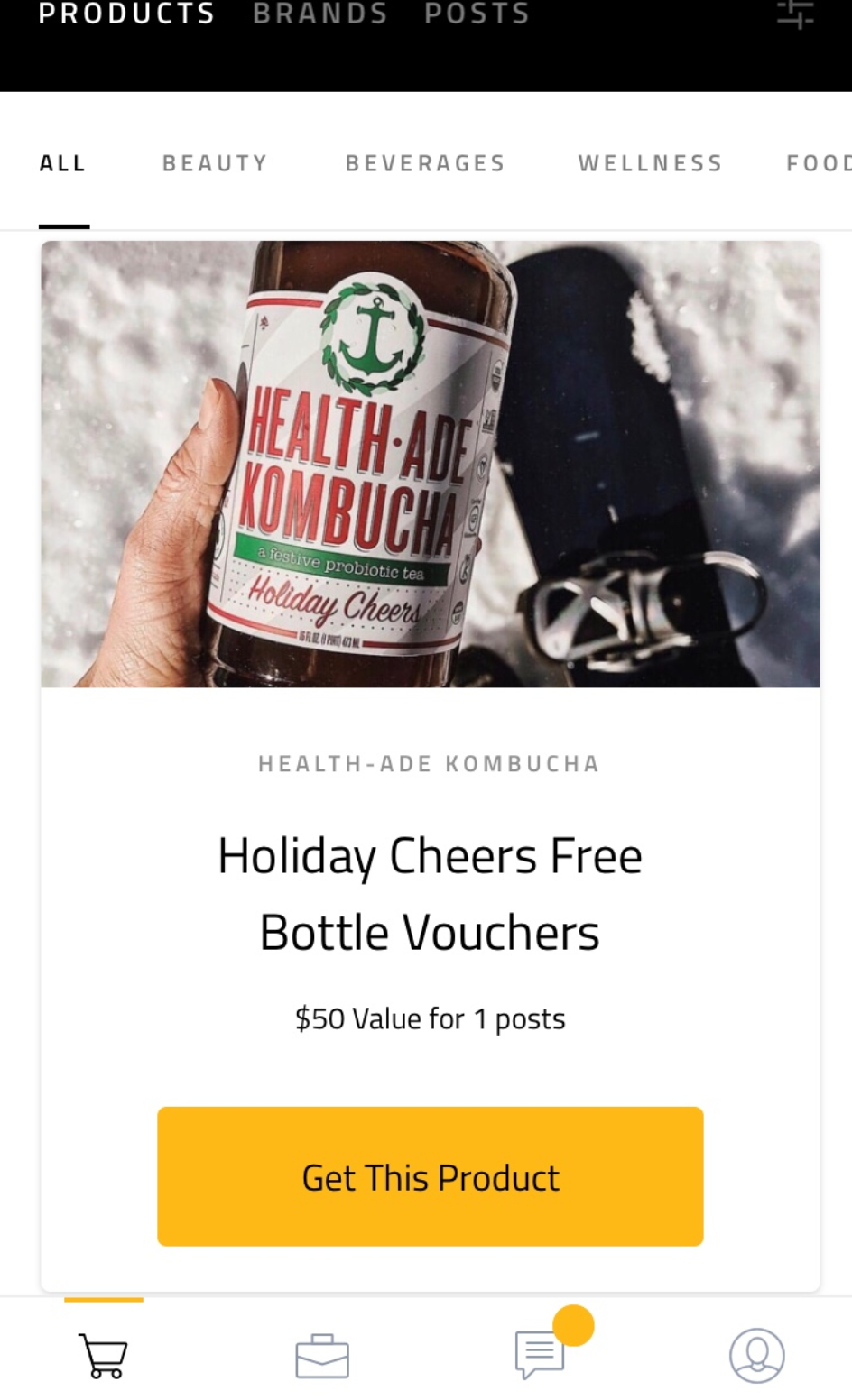
Task: Switch to the Posts tab
Action: click(x=477, y=14)
